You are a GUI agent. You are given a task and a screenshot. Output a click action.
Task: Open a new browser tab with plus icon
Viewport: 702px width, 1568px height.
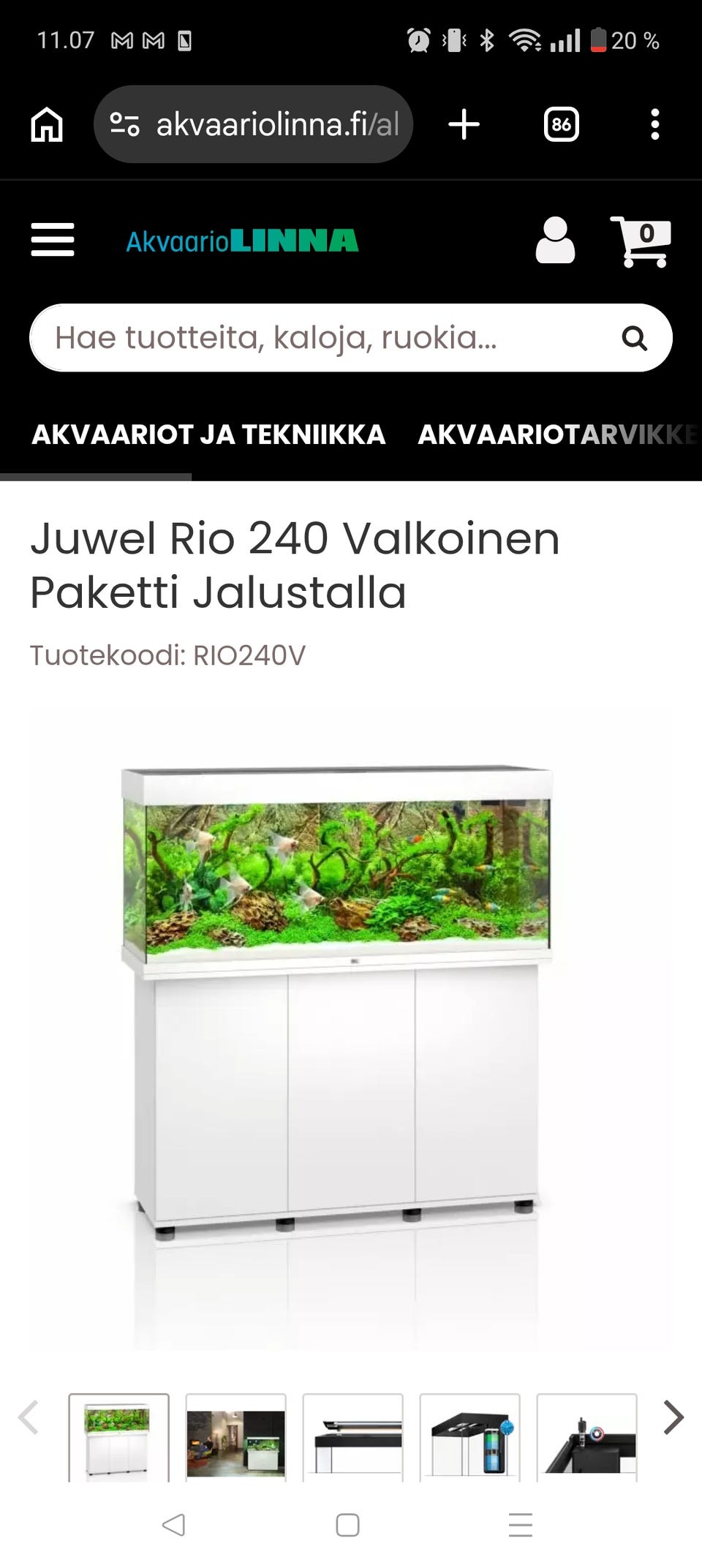click(464, 124)
